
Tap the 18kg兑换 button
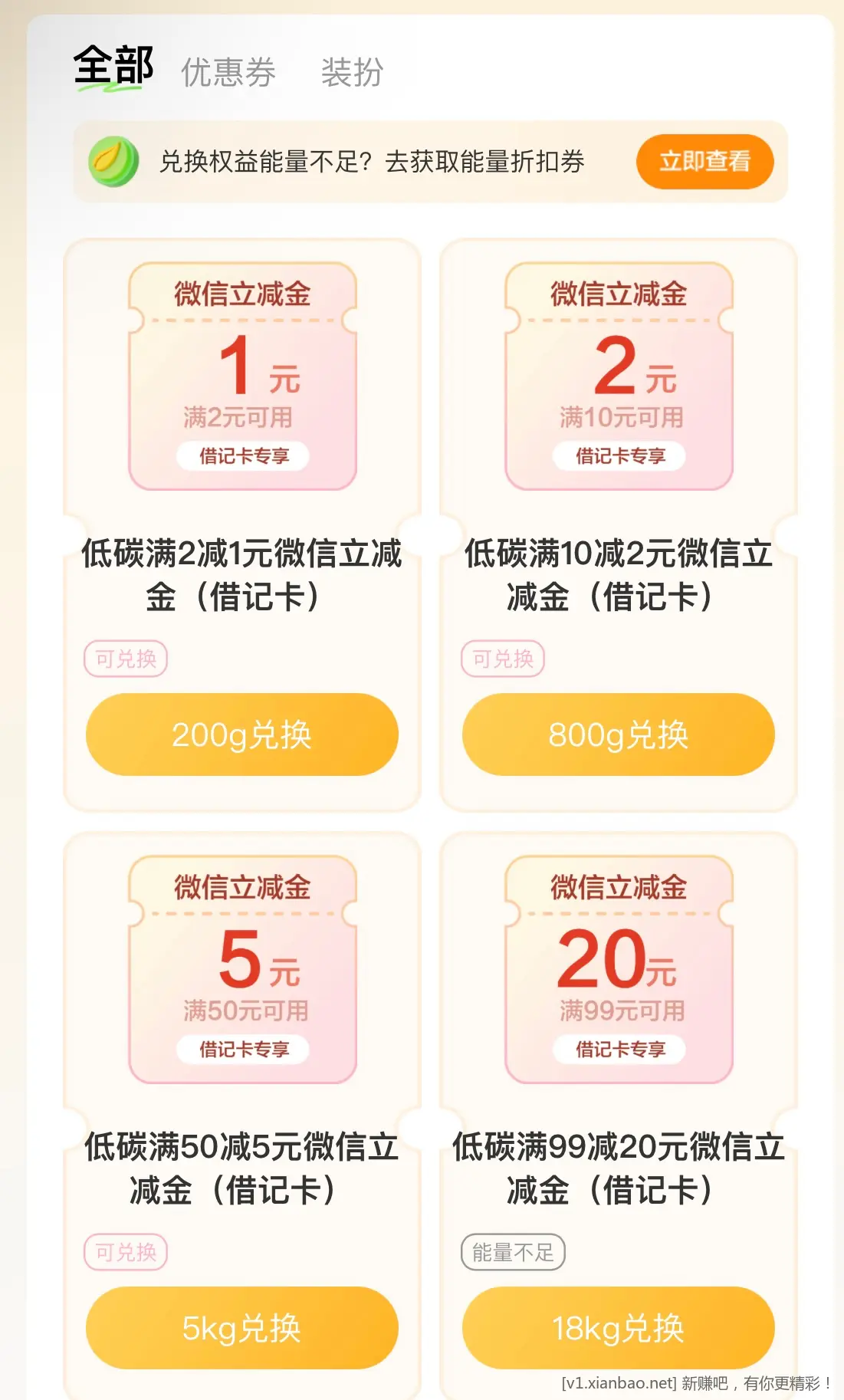point(619,1328)
